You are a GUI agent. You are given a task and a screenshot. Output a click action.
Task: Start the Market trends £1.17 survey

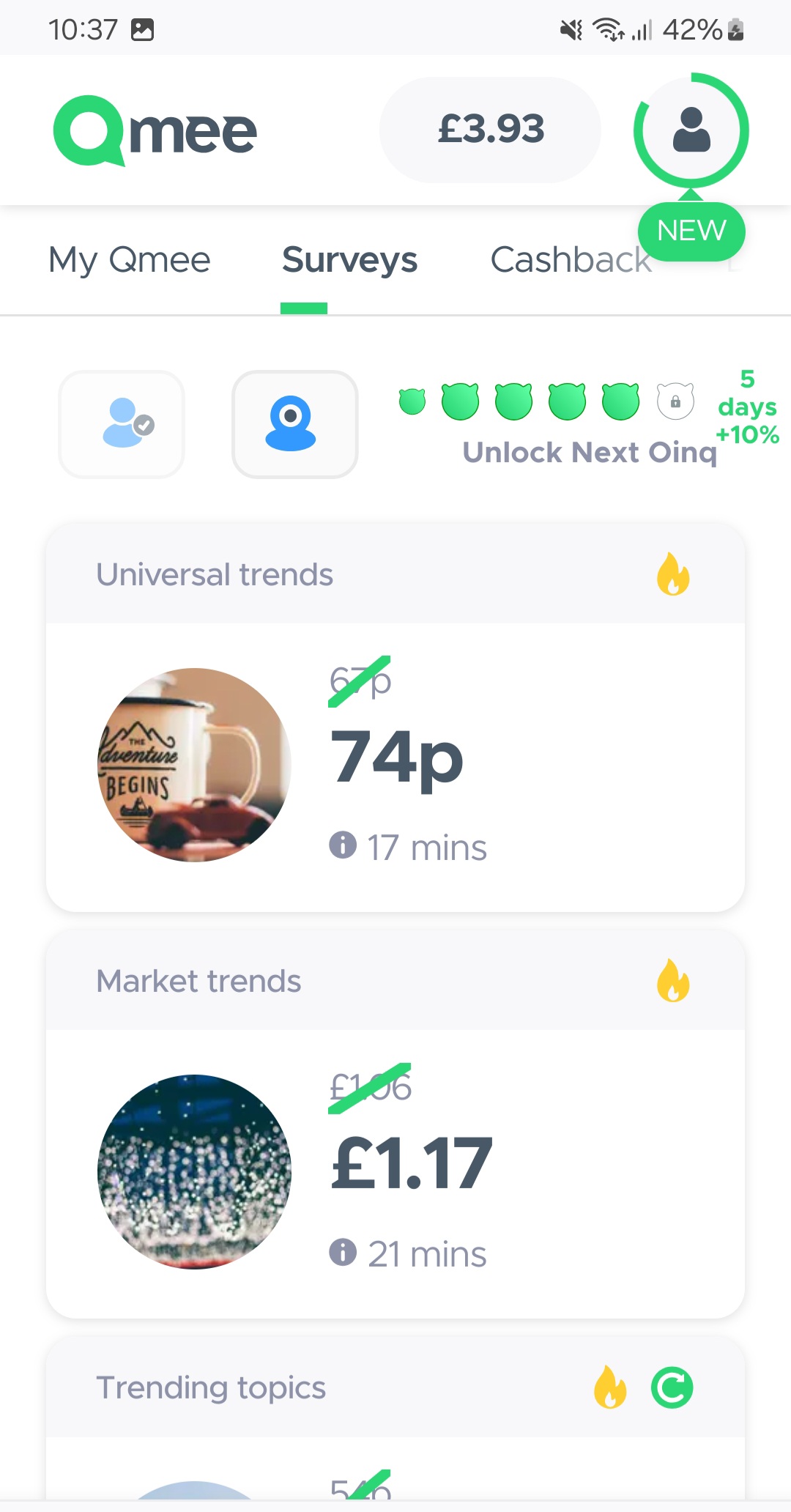click(395, 1174)
